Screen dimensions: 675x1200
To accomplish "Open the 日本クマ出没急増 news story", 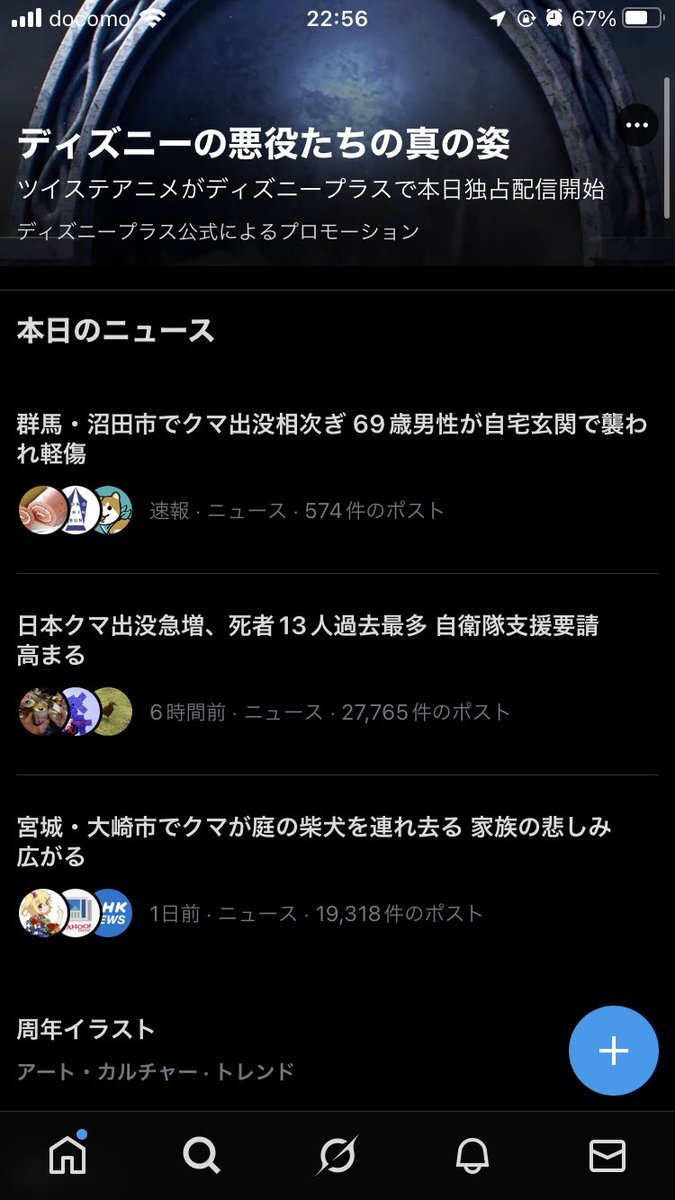I will [x=308, y=641].
